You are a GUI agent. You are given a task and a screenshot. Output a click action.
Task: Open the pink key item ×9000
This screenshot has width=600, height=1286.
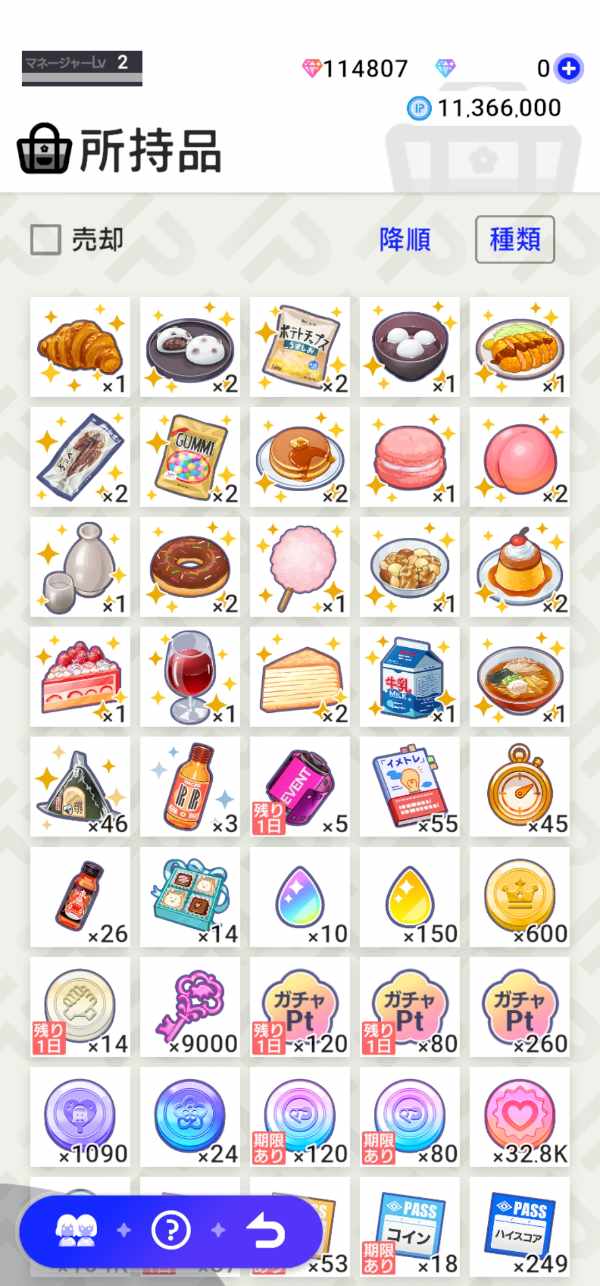[190, 1006]
